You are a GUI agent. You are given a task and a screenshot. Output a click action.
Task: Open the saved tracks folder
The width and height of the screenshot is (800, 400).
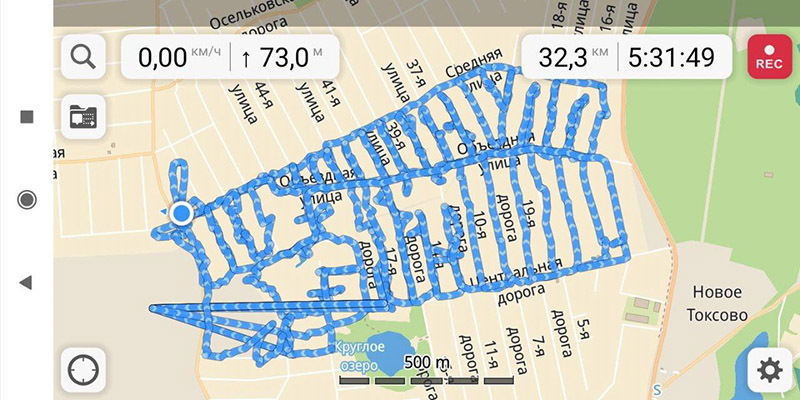[x=84, y=117]
